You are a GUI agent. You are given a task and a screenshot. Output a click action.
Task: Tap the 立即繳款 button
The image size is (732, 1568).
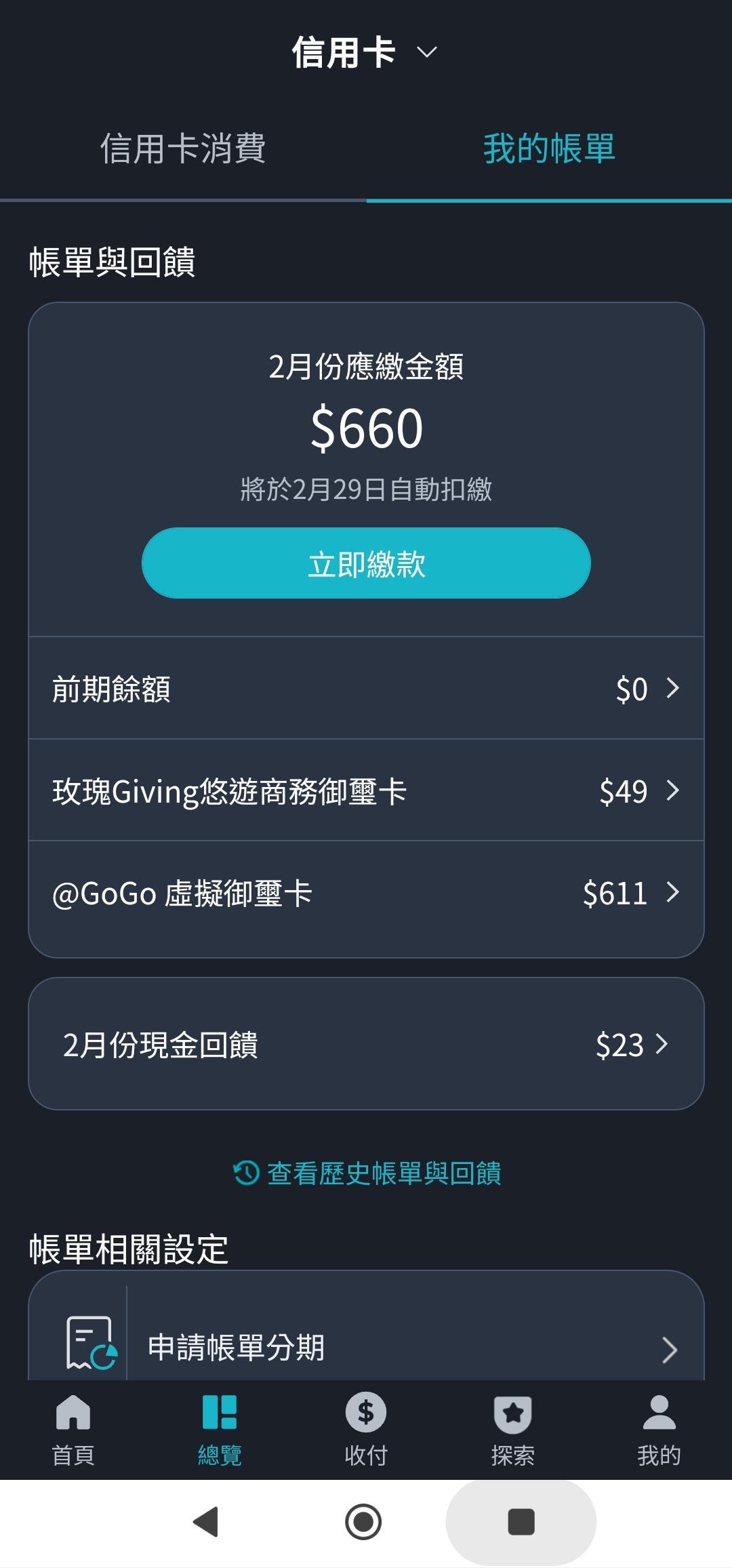pos(366,563)
